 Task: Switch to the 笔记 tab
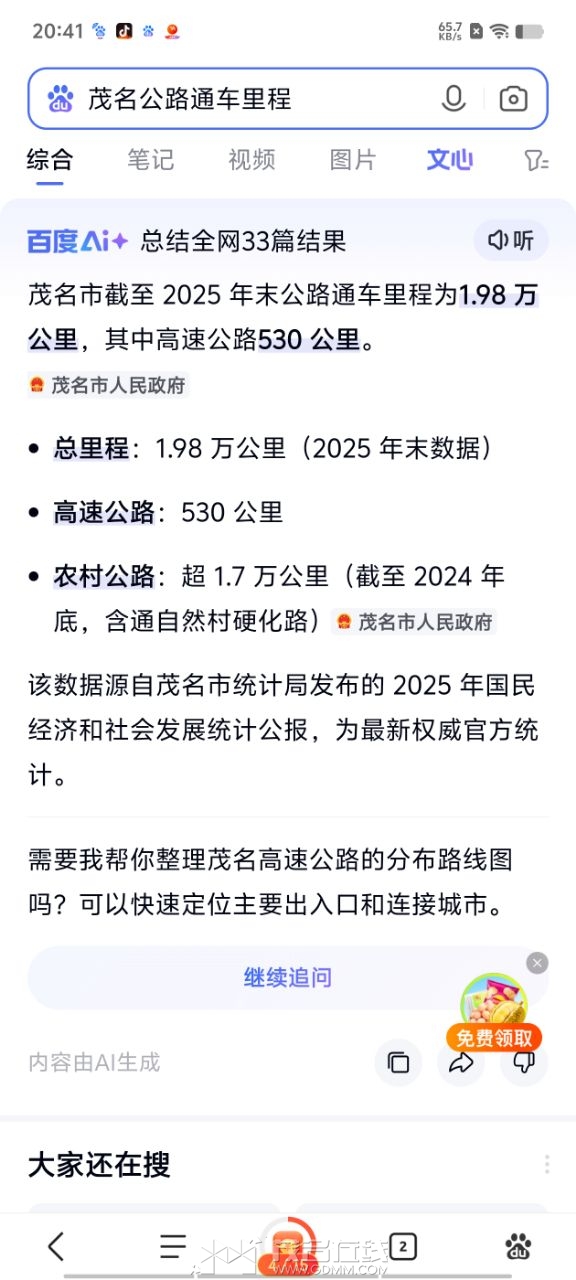150,159
